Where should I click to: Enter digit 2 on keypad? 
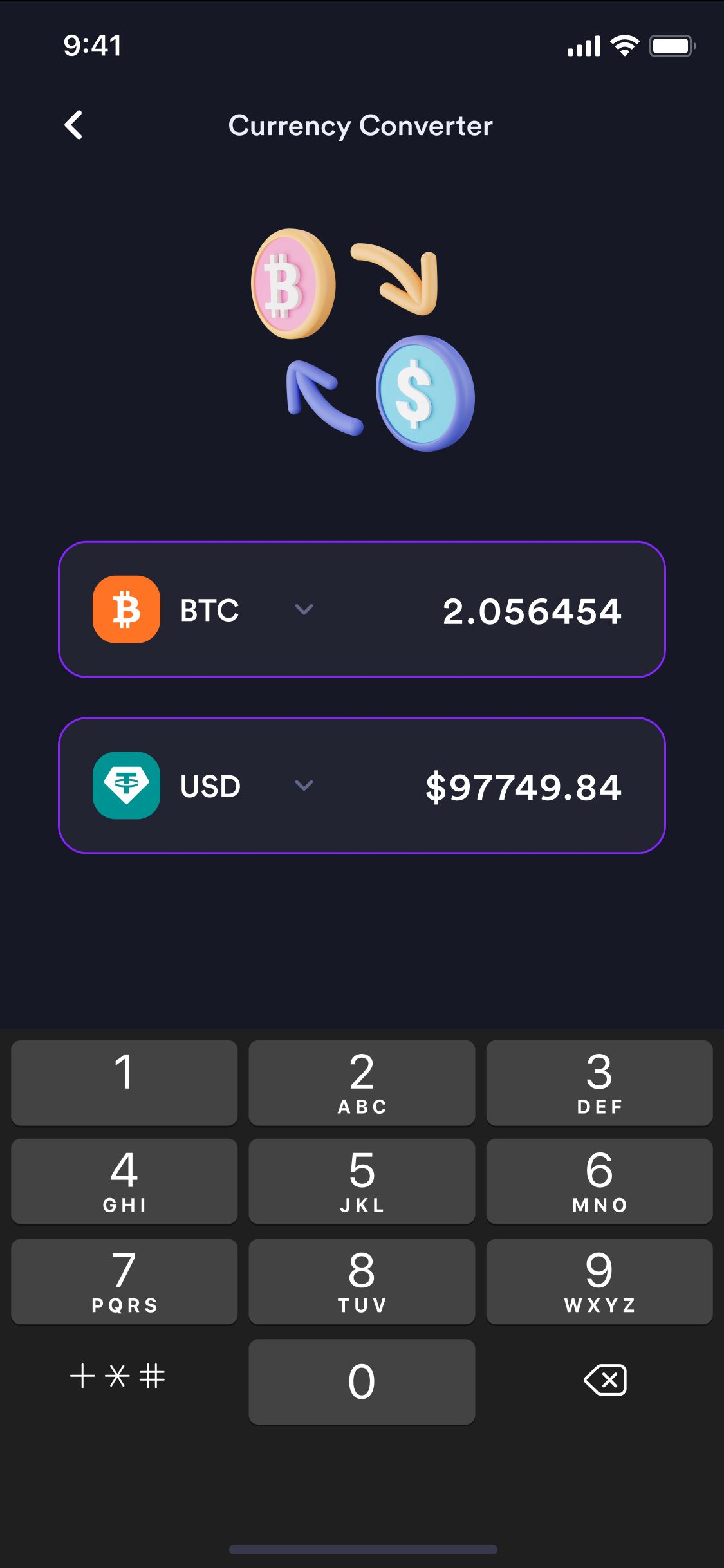click(362, 1083)
